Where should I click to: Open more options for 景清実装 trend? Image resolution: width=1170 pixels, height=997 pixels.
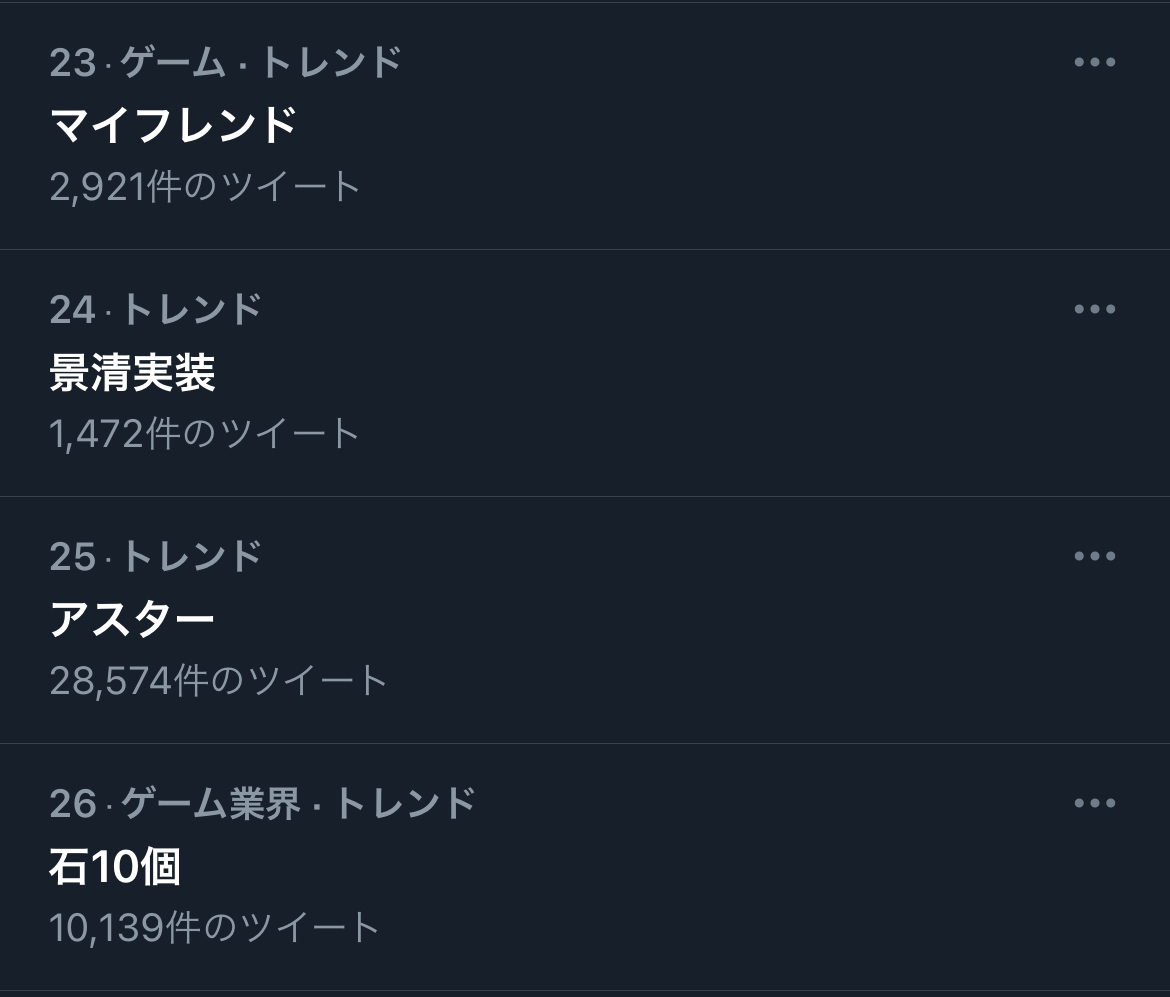point(1094,309)
